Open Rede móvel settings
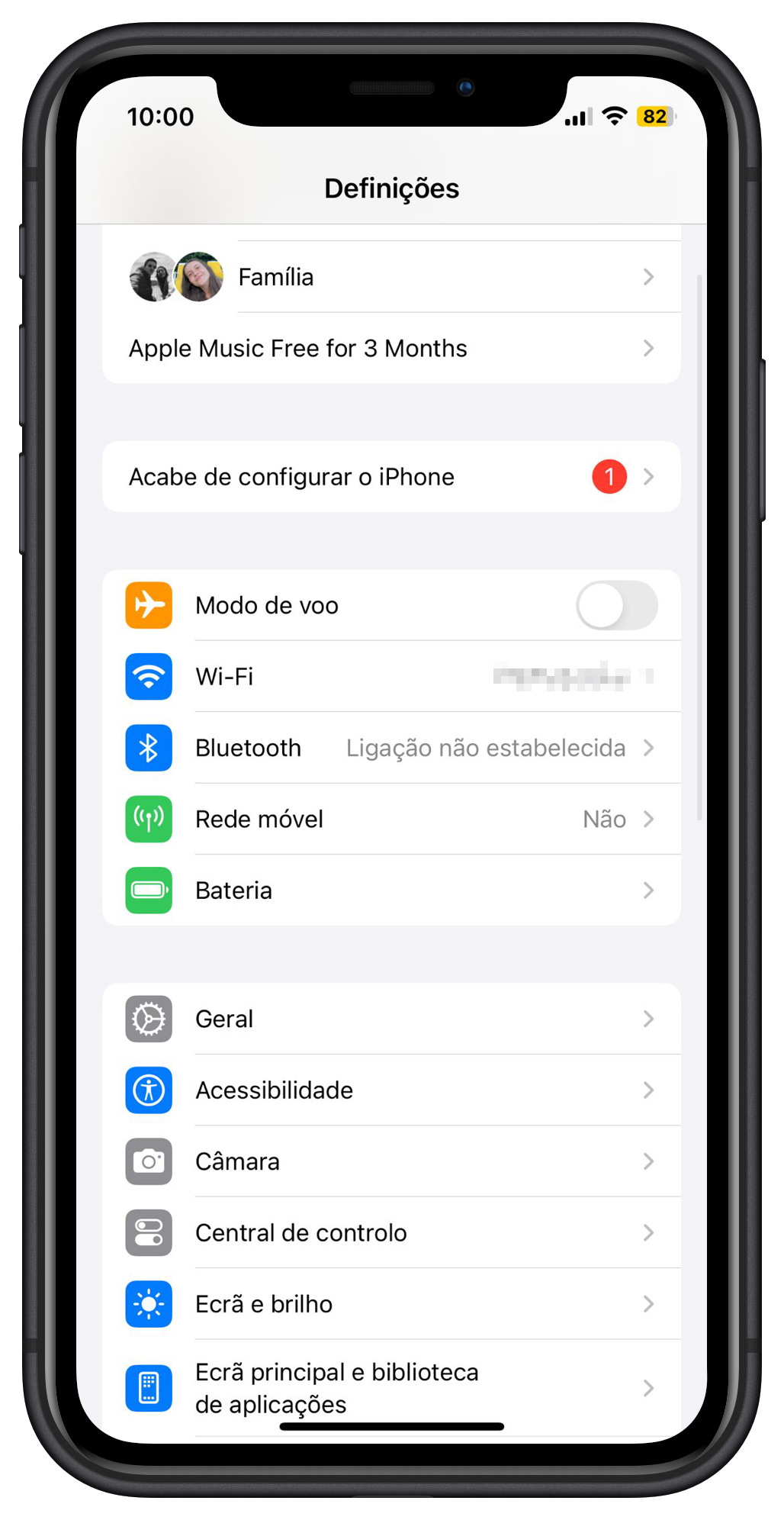This screenshot has height=1520, width=784. [x=390, y=820]
